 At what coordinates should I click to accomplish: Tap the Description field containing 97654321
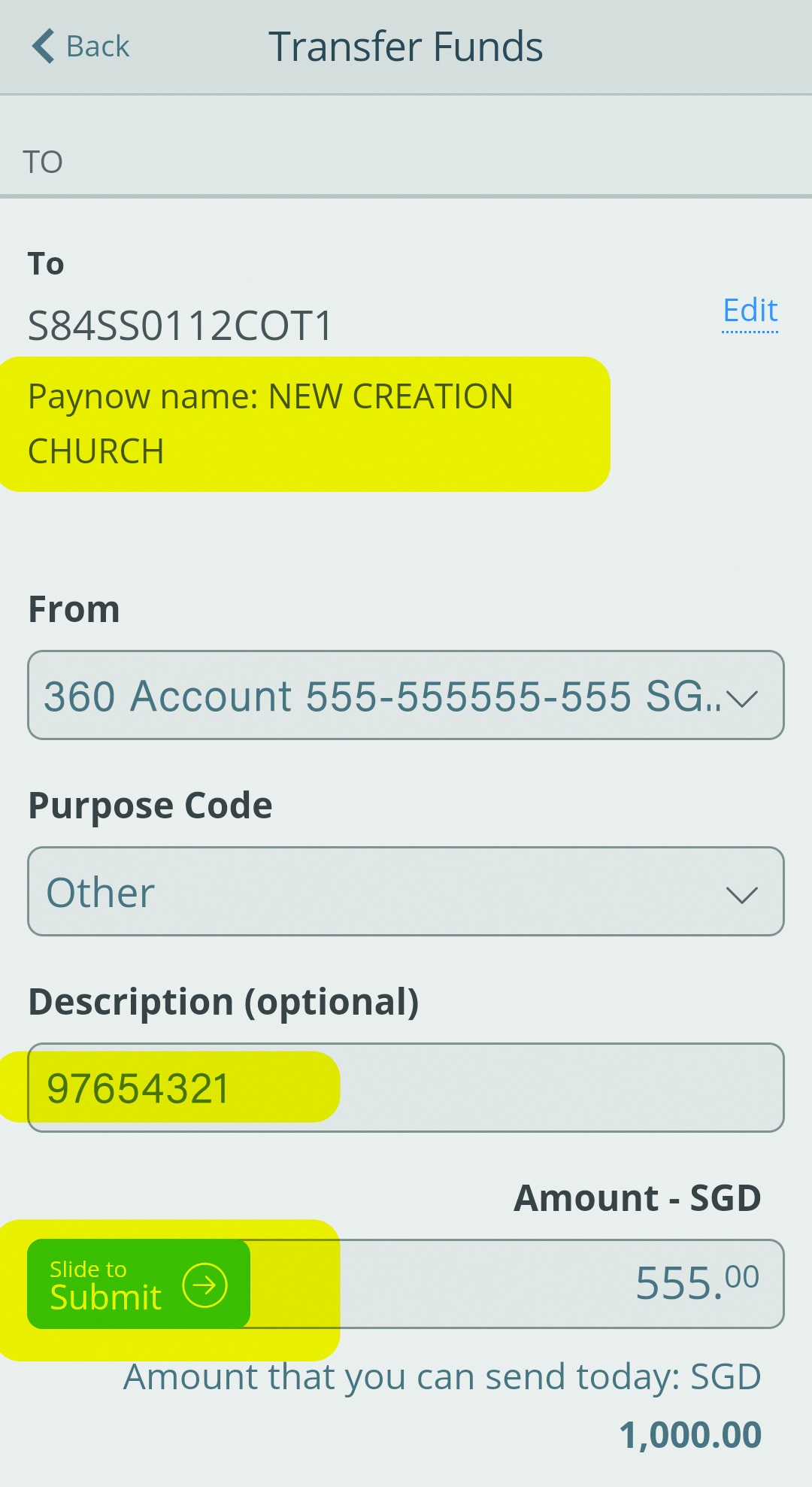[406, 1088]
